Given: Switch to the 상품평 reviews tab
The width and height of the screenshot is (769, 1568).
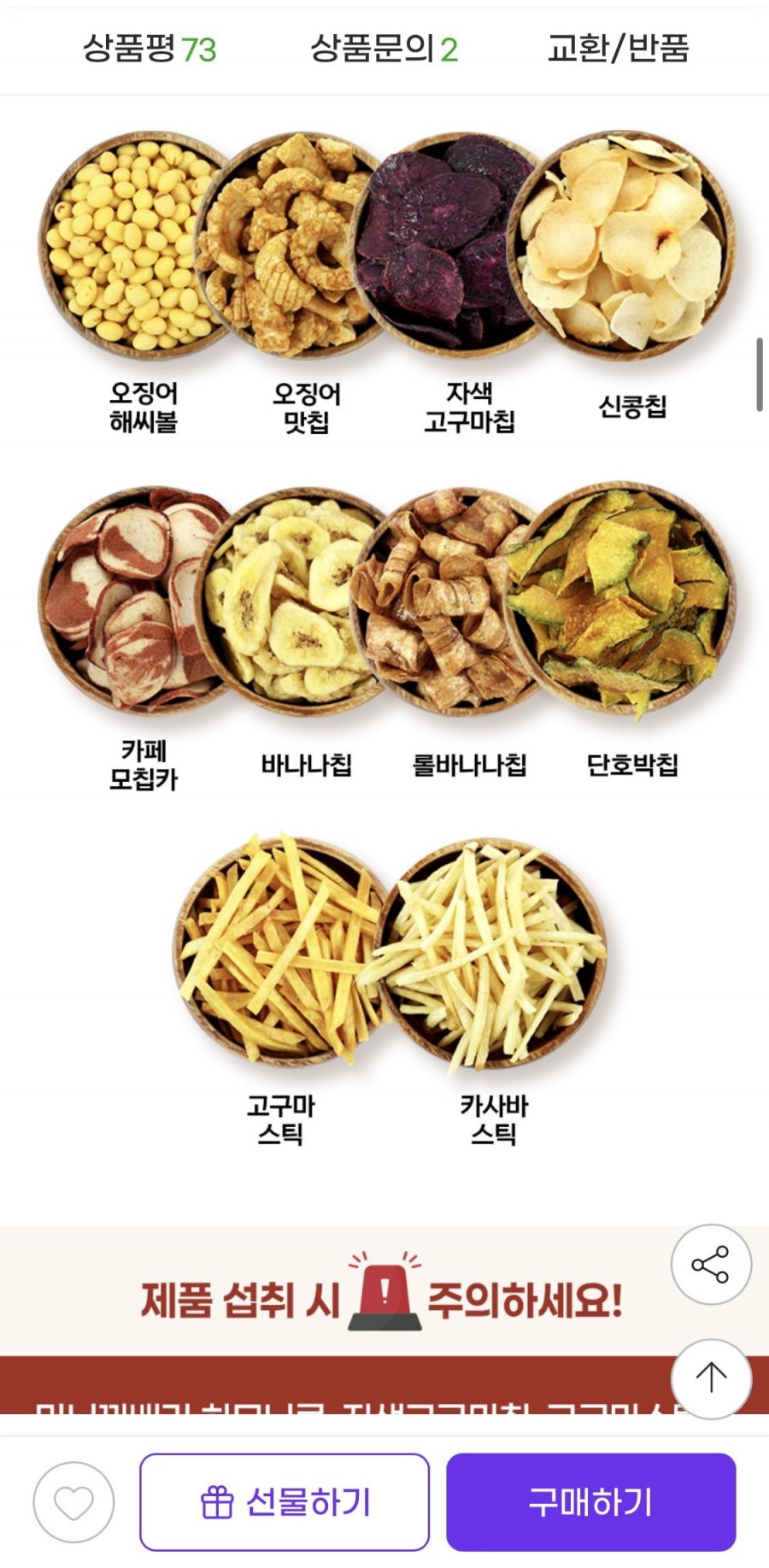Looking at the screenshot, I should point(150,49).
